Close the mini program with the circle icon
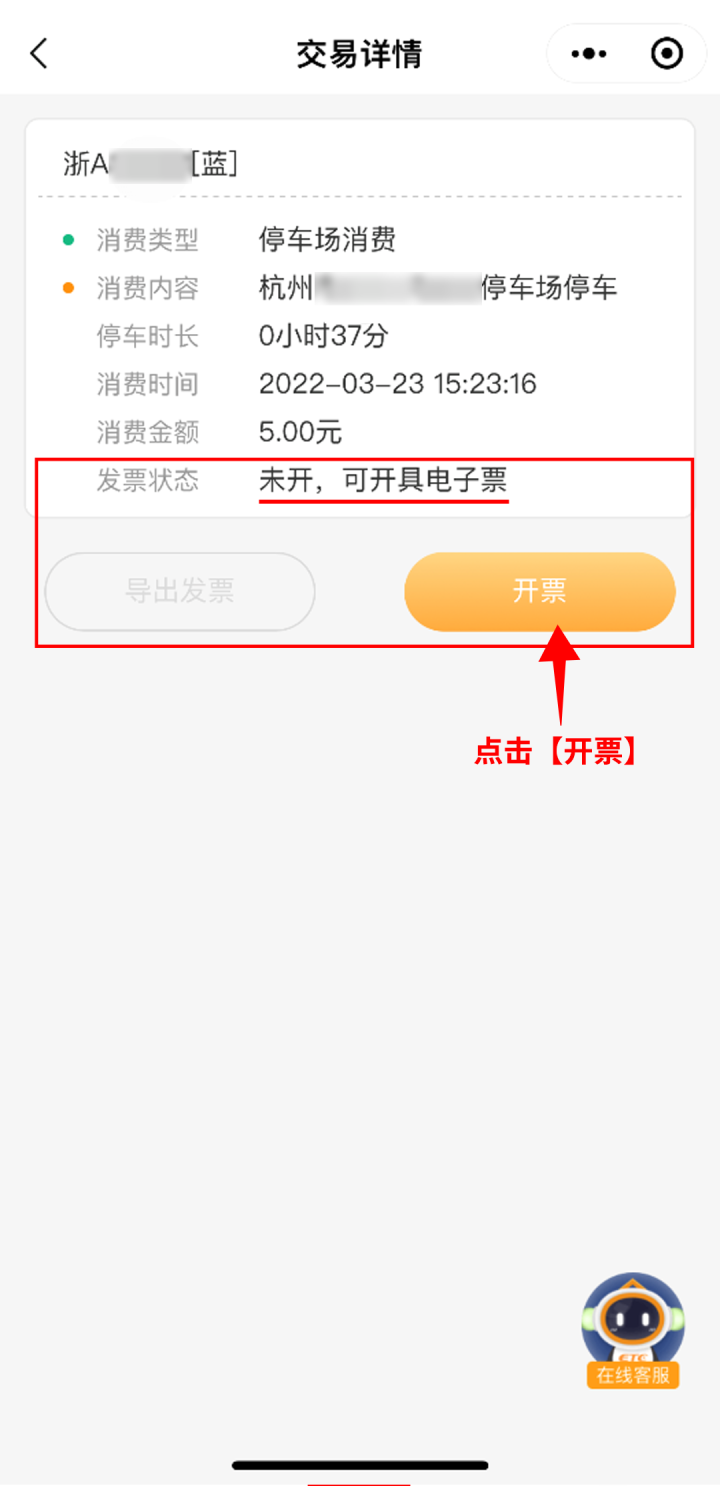The height and width of the screenshot is (1486, 720). click(x=666, y=53)
